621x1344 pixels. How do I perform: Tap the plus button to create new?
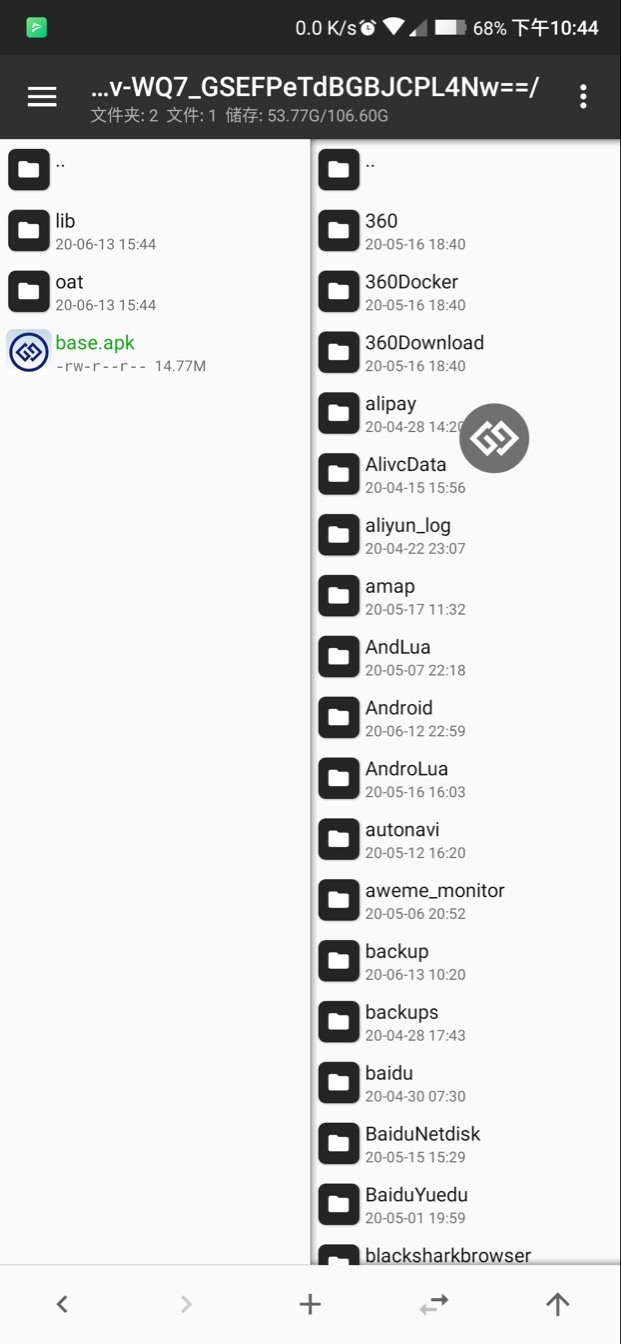[x=310, y=1304]
